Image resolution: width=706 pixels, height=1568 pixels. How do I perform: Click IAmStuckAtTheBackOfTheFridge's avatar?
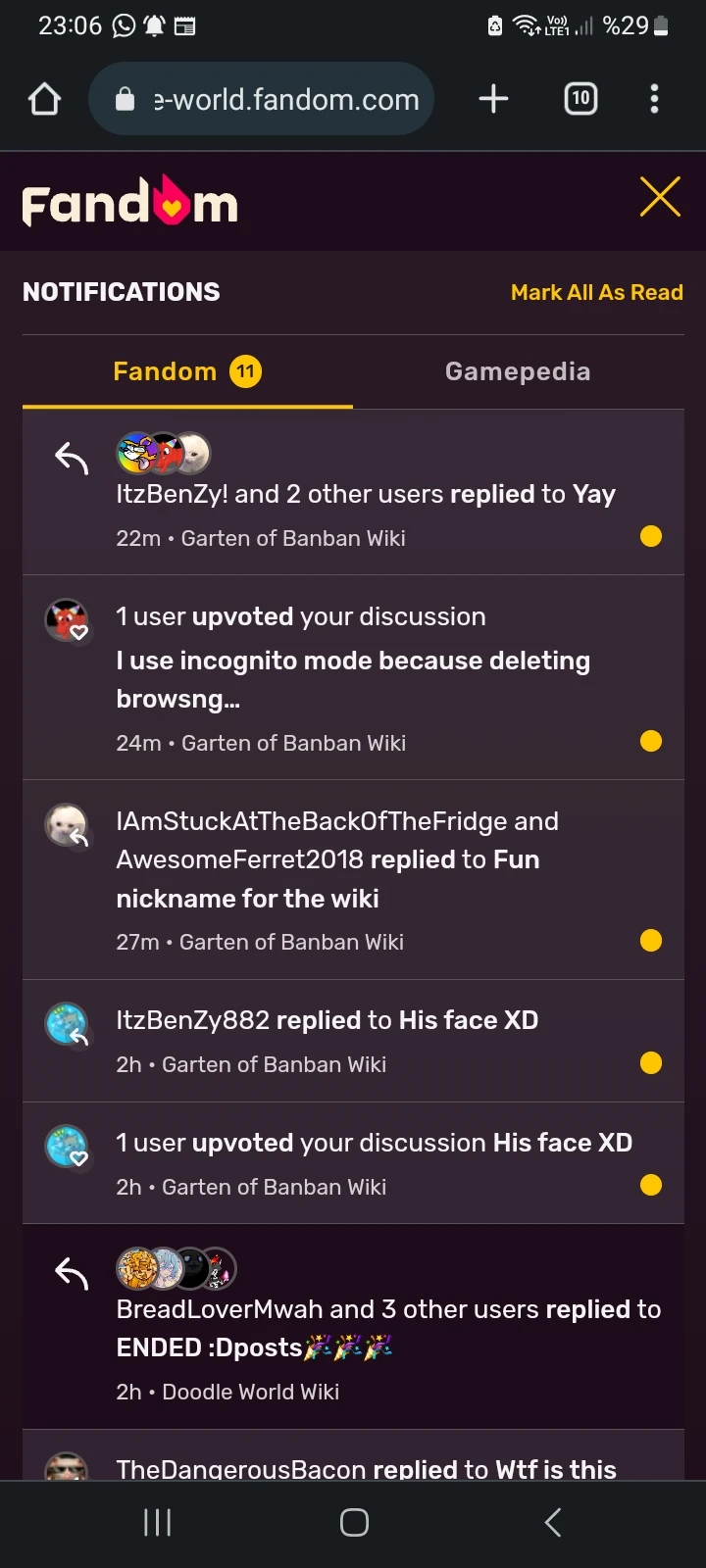pyautogui.click(x=67, y=826)
